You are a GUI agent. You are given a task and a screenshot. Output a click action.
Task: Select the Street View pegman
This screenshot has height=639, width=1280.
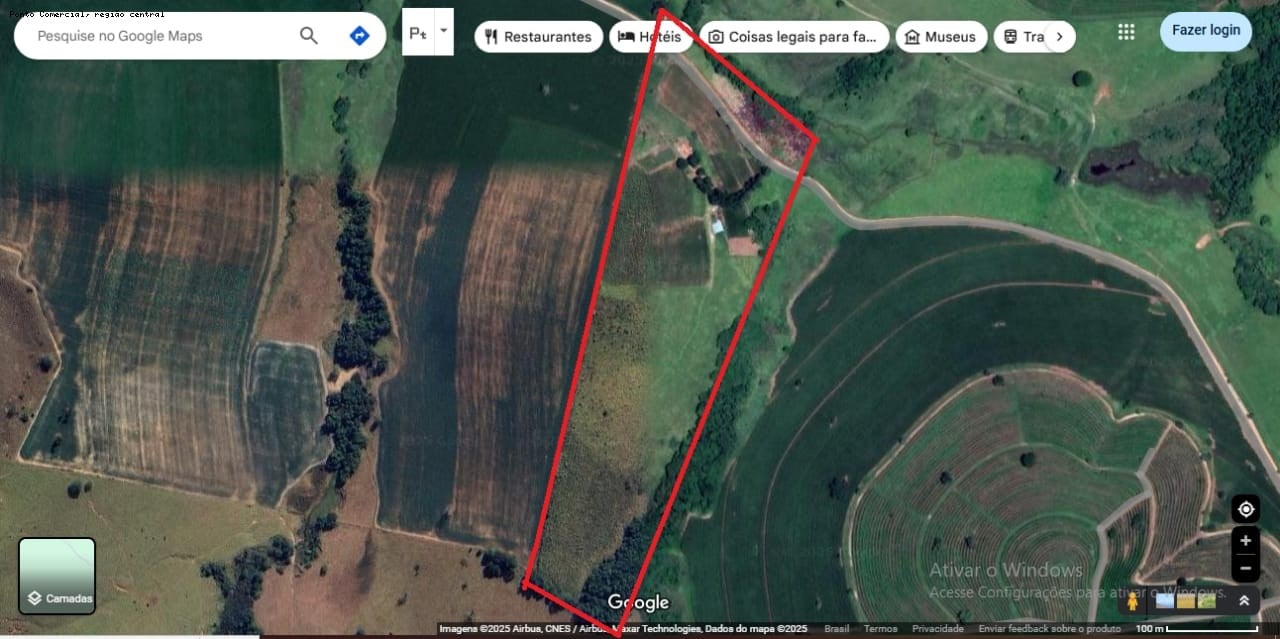pyautogui.click(x=1133, y=601)
